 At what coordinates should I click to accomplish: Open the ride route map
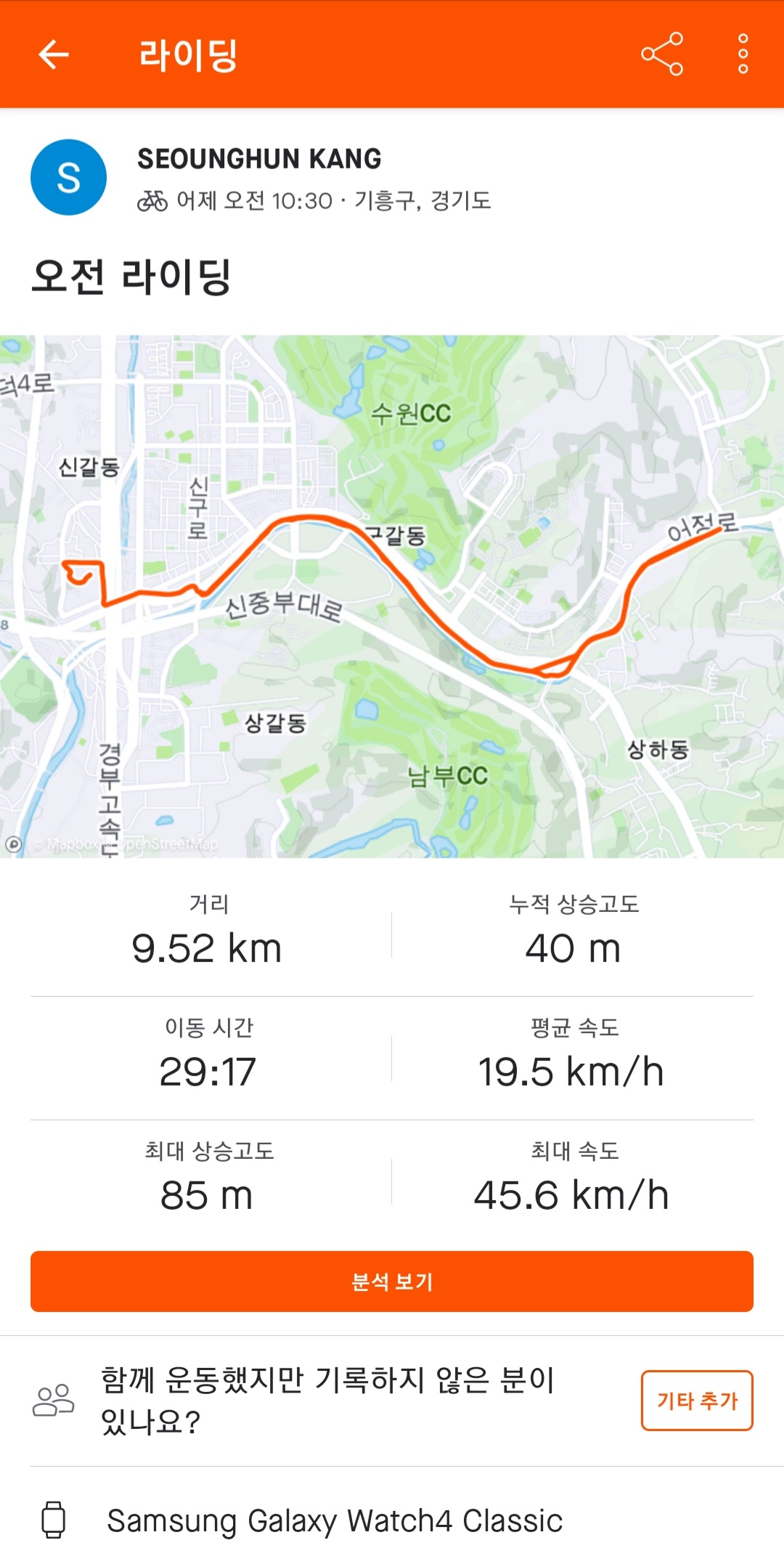392,596
